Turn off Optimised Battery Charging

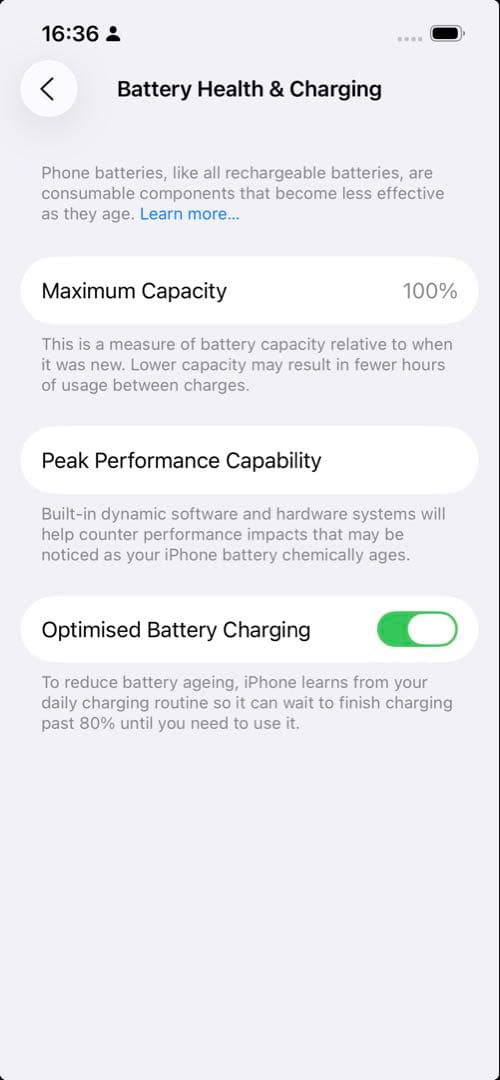[x=417, y=630]
